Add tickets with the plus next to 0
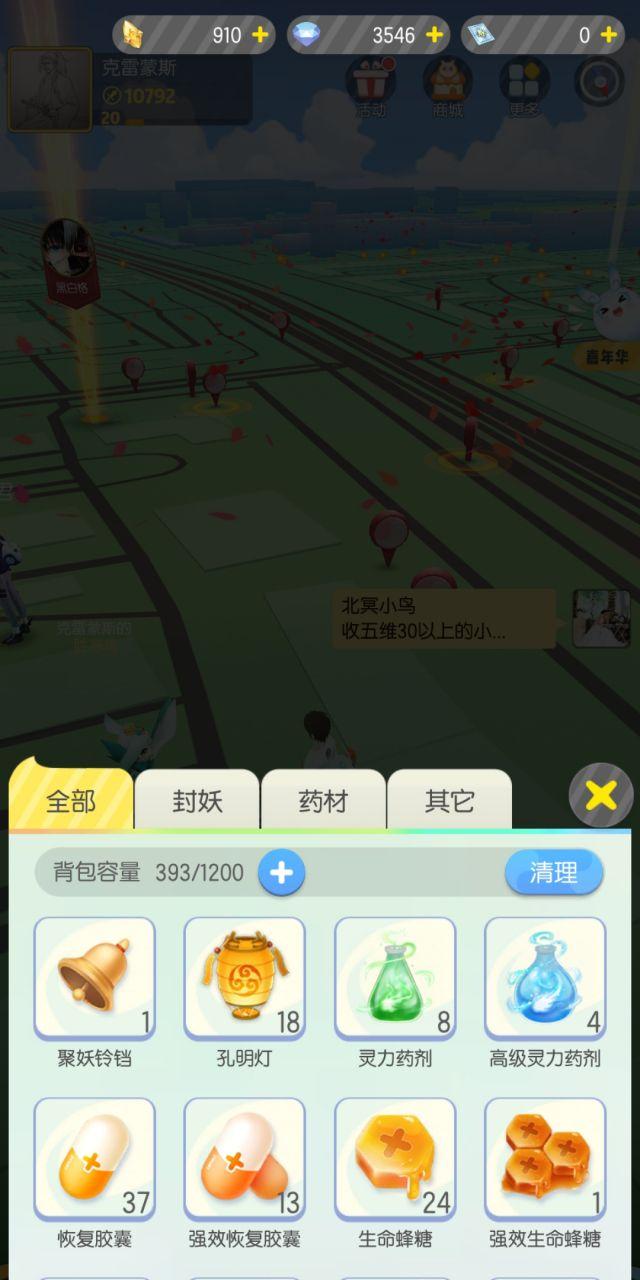 click(609, 35)
